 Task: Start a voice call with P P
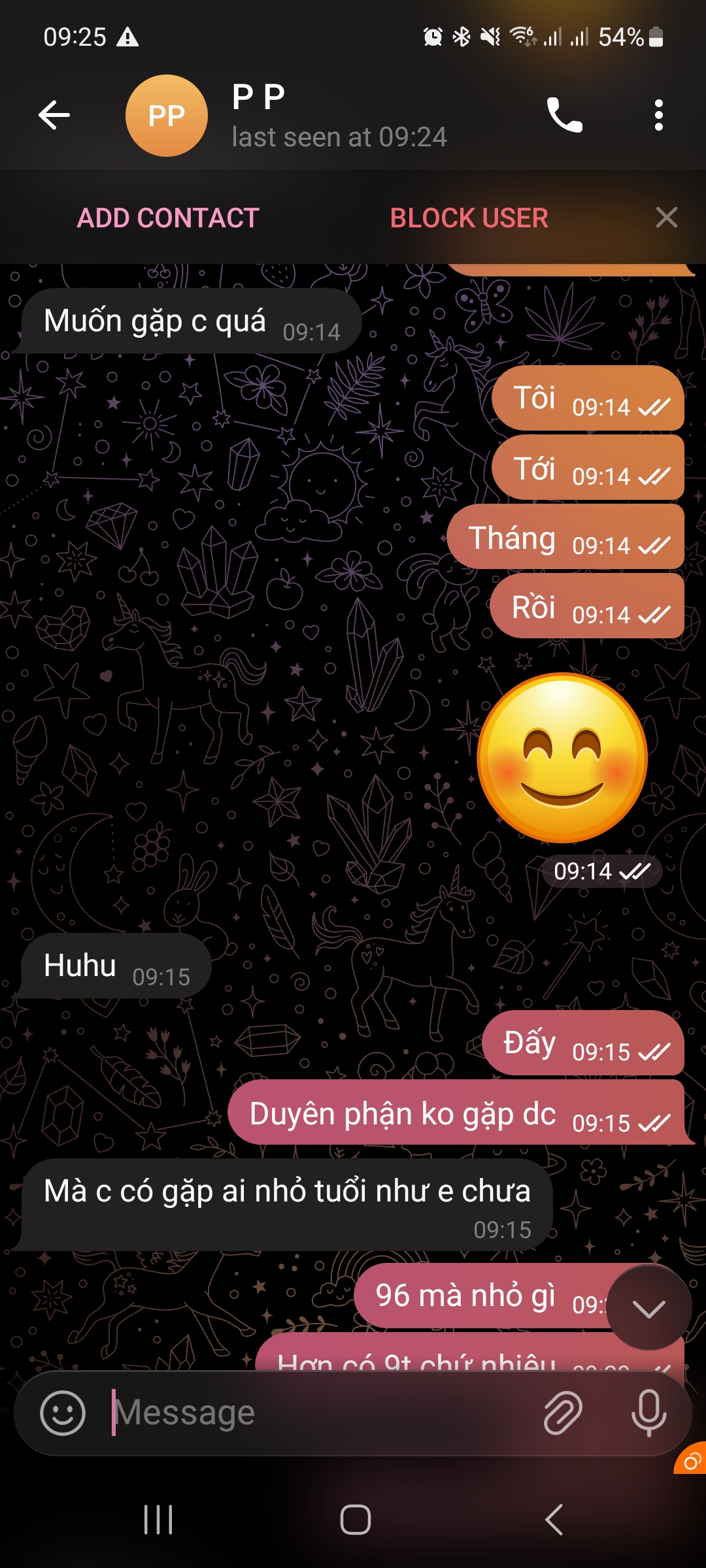click(564, 116)
